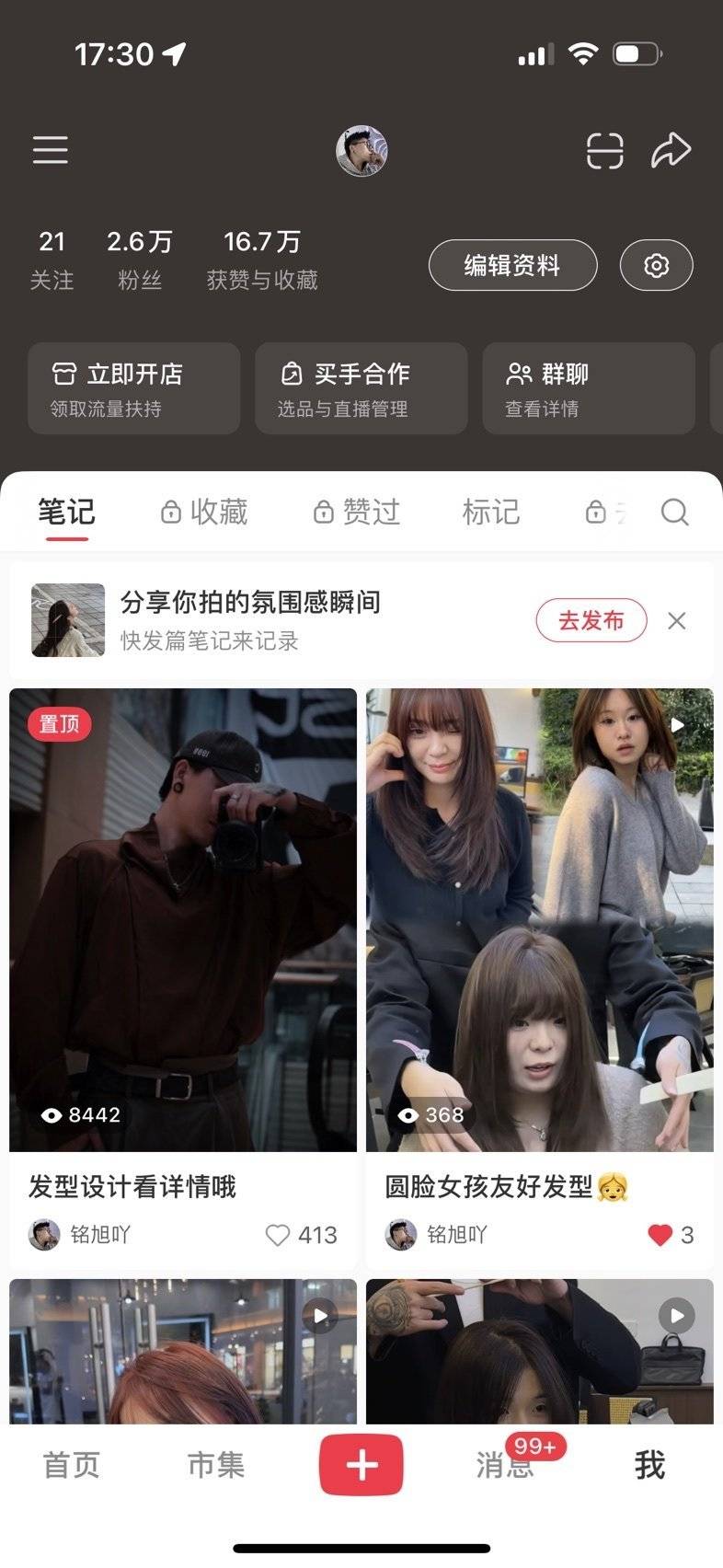This screenshot has width=723, height=1568.
Task: Tap the 去发布 publish button
Action: (591, 621)
